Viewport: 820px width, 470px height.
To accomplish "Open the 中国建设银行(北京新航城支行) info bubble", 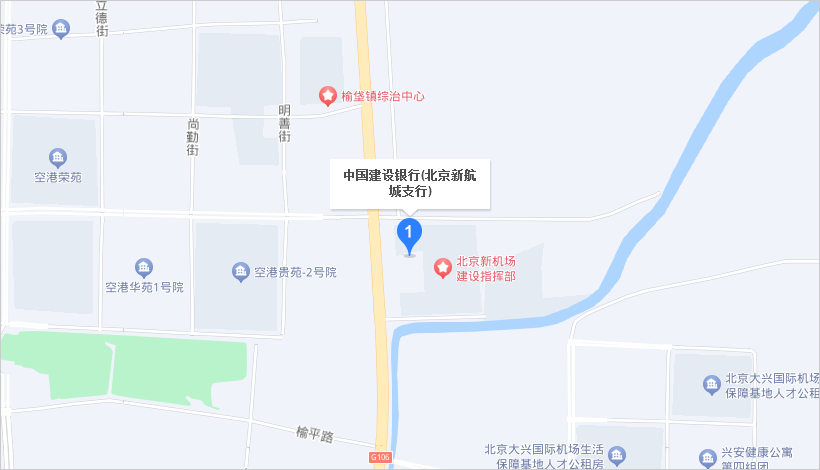I will coord(410,183).
